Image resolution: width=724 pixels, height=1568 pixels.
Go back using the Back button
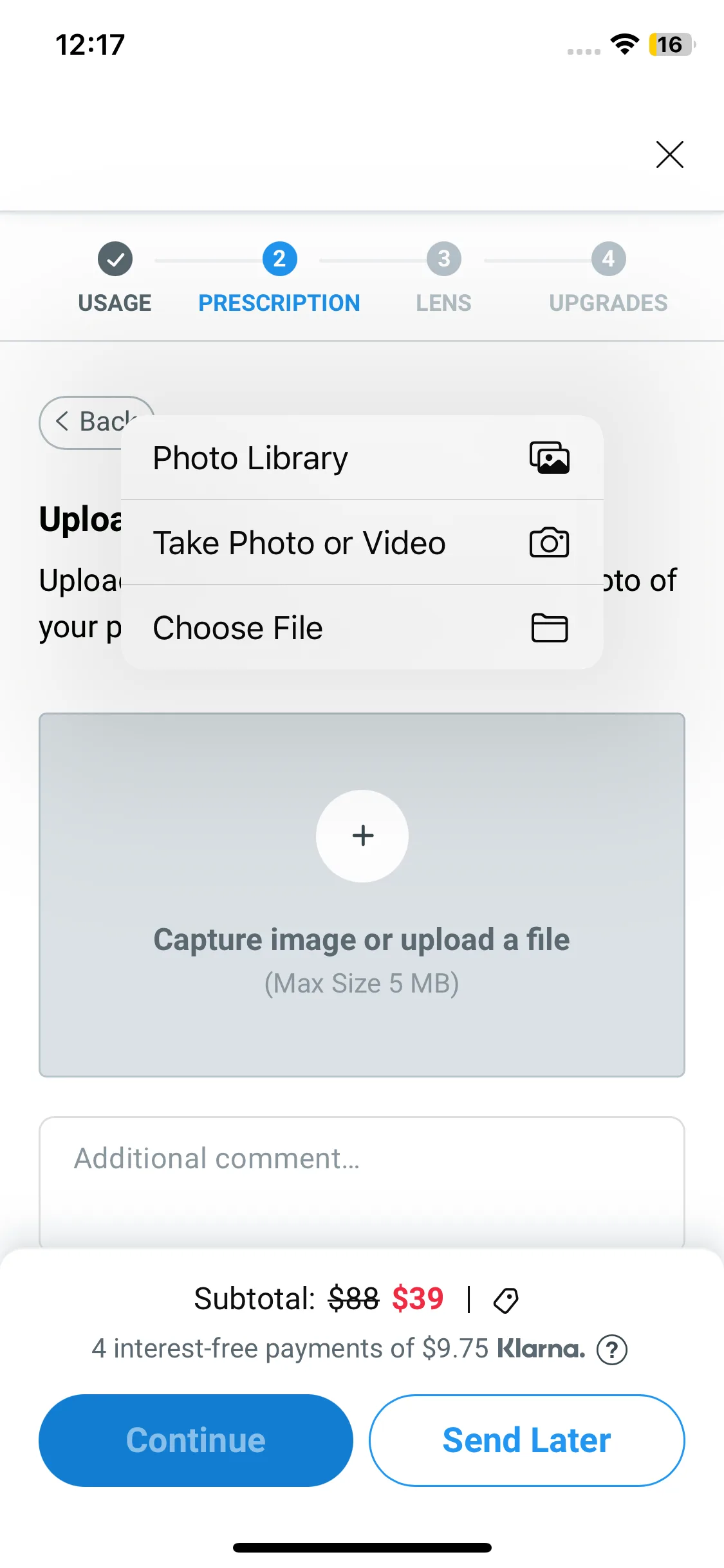90,422
